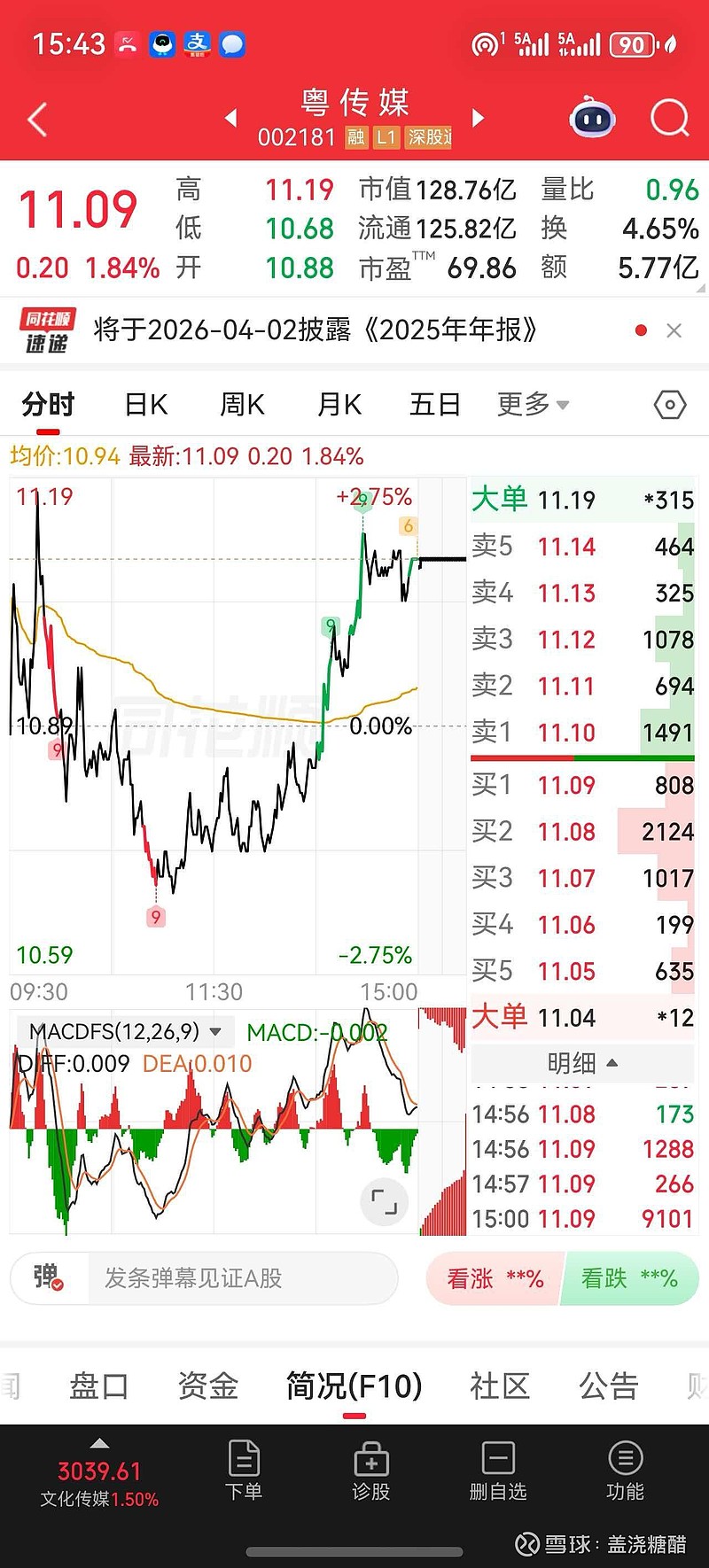This screenshot has height=1568, width=709.
Task: Tap 删自选 to remove from watchlist
Action: pos(499,1468)
